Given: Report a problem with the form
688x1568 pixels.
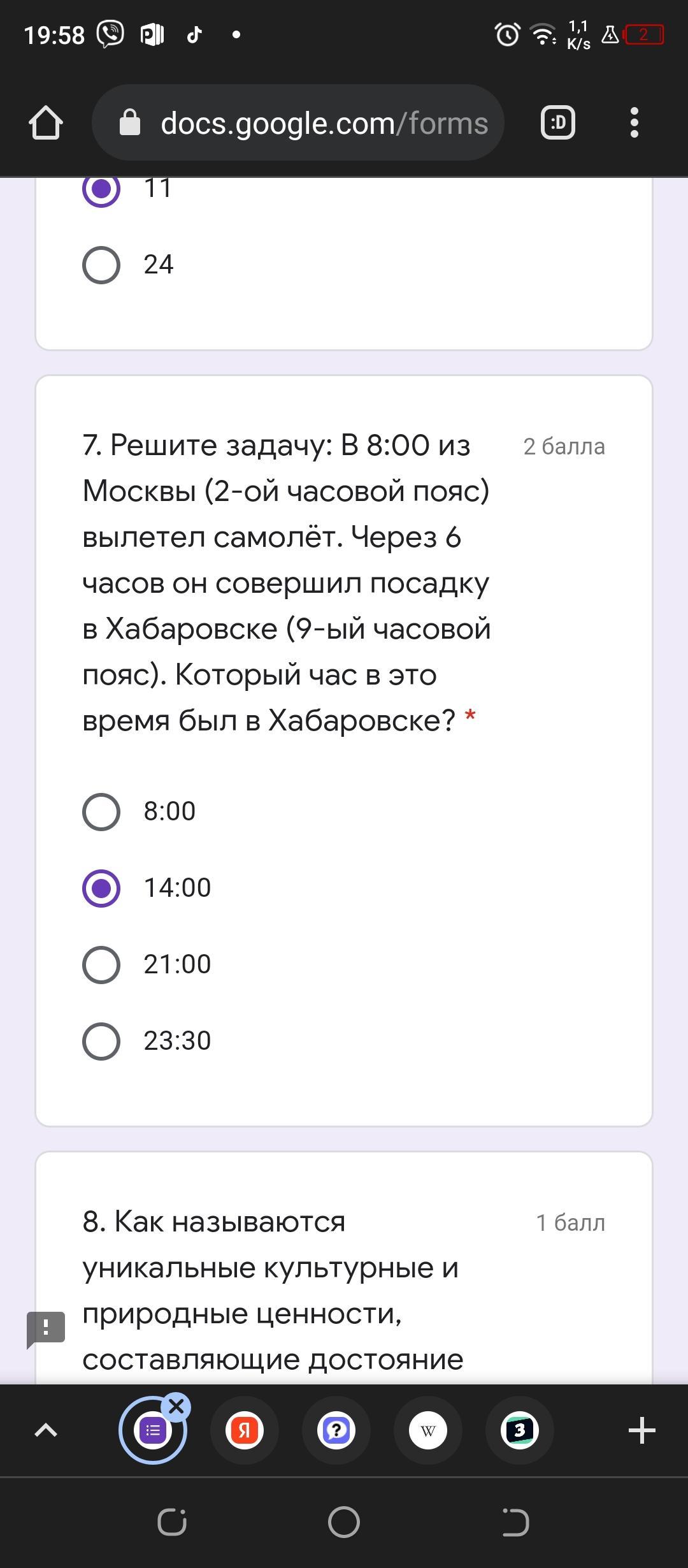Looking at the screenshot, I should click(x=46, y=1329).
